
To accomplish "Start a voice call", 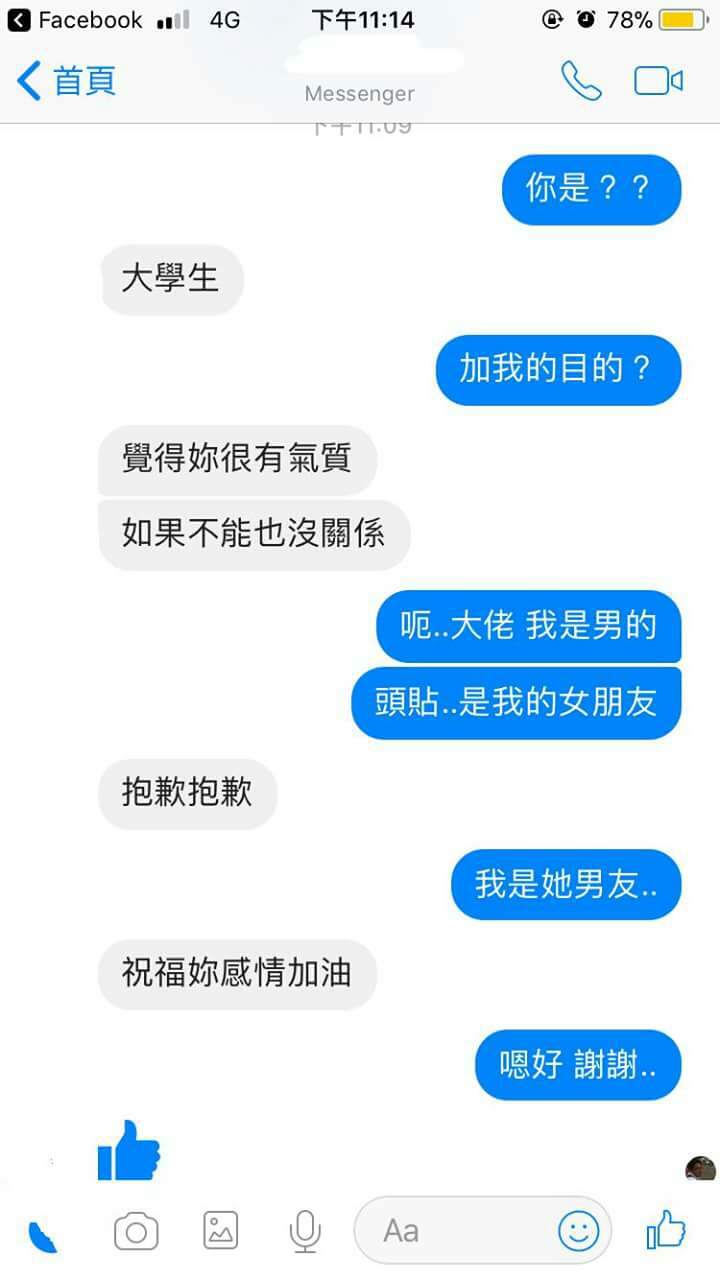I will [x=581, y=81].
